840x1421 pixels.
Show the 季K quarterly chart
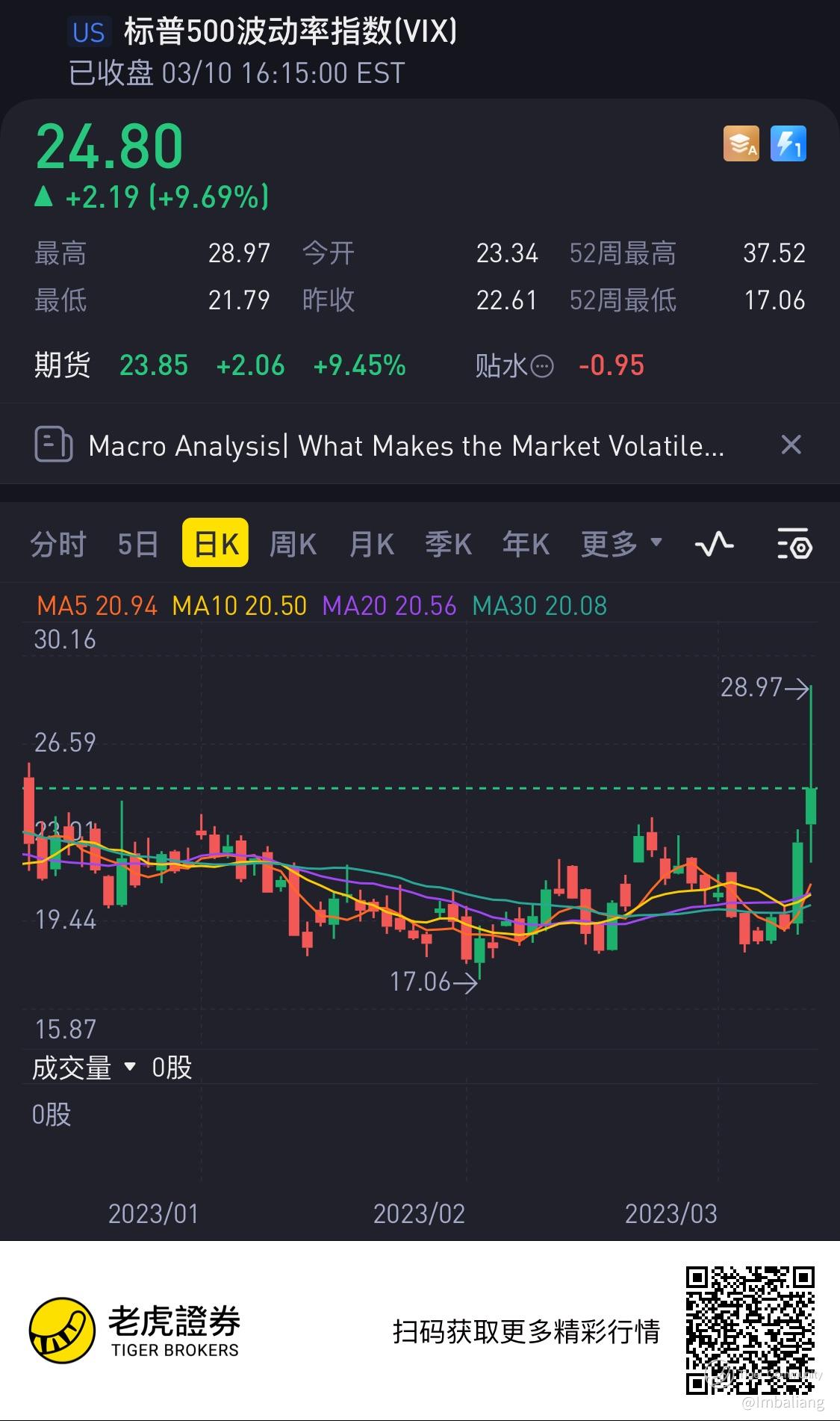click(449, 544)
